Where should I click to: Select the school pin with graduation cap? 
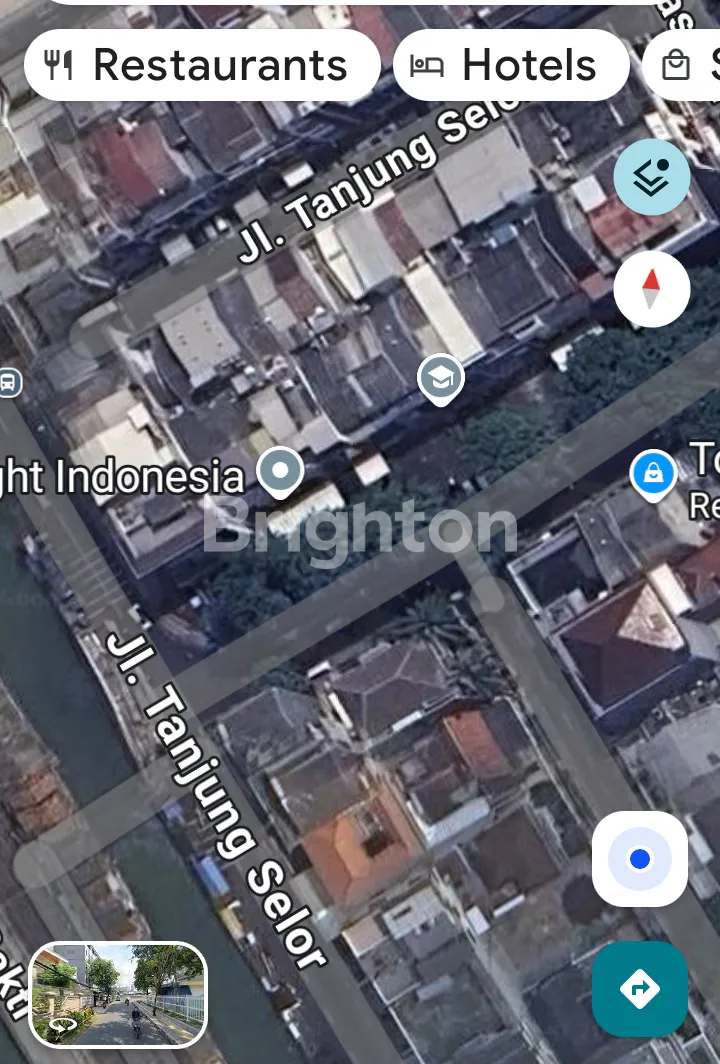click(441, 378)
